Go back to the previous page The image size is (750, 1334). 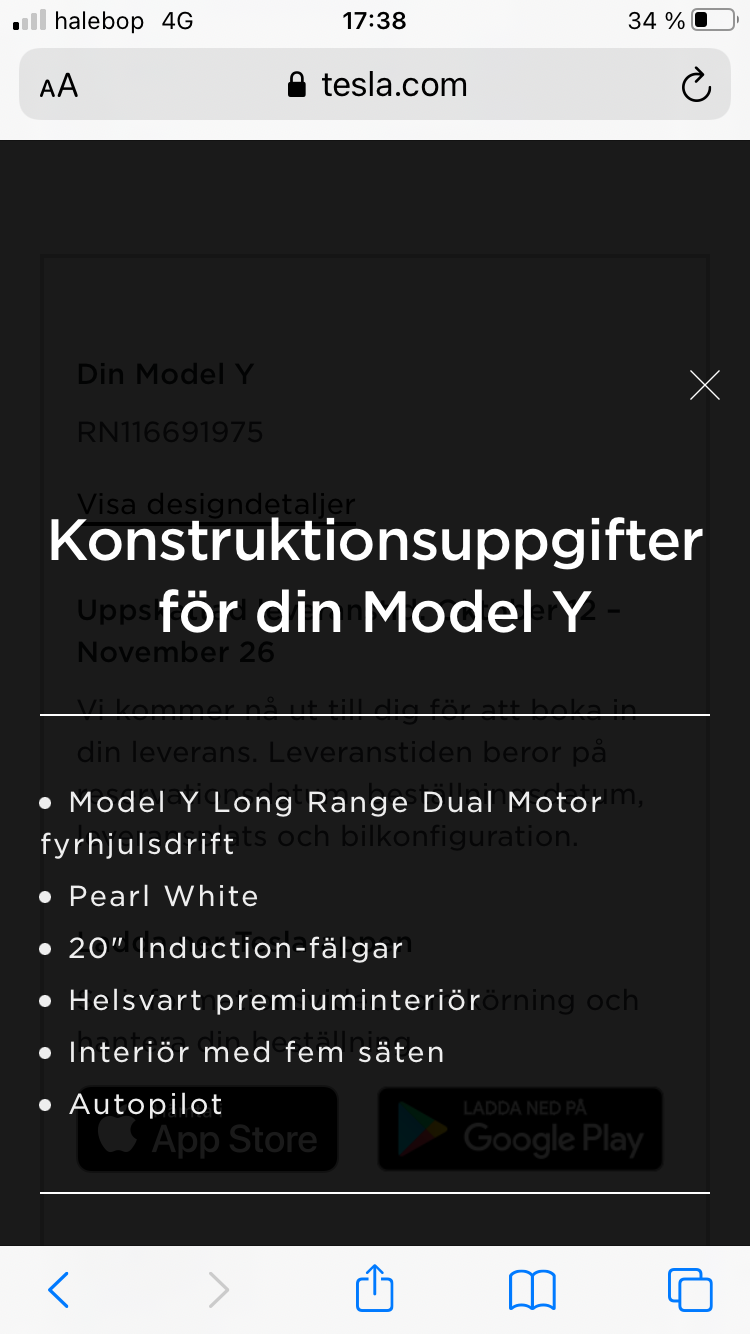(x=59, y=1289)
